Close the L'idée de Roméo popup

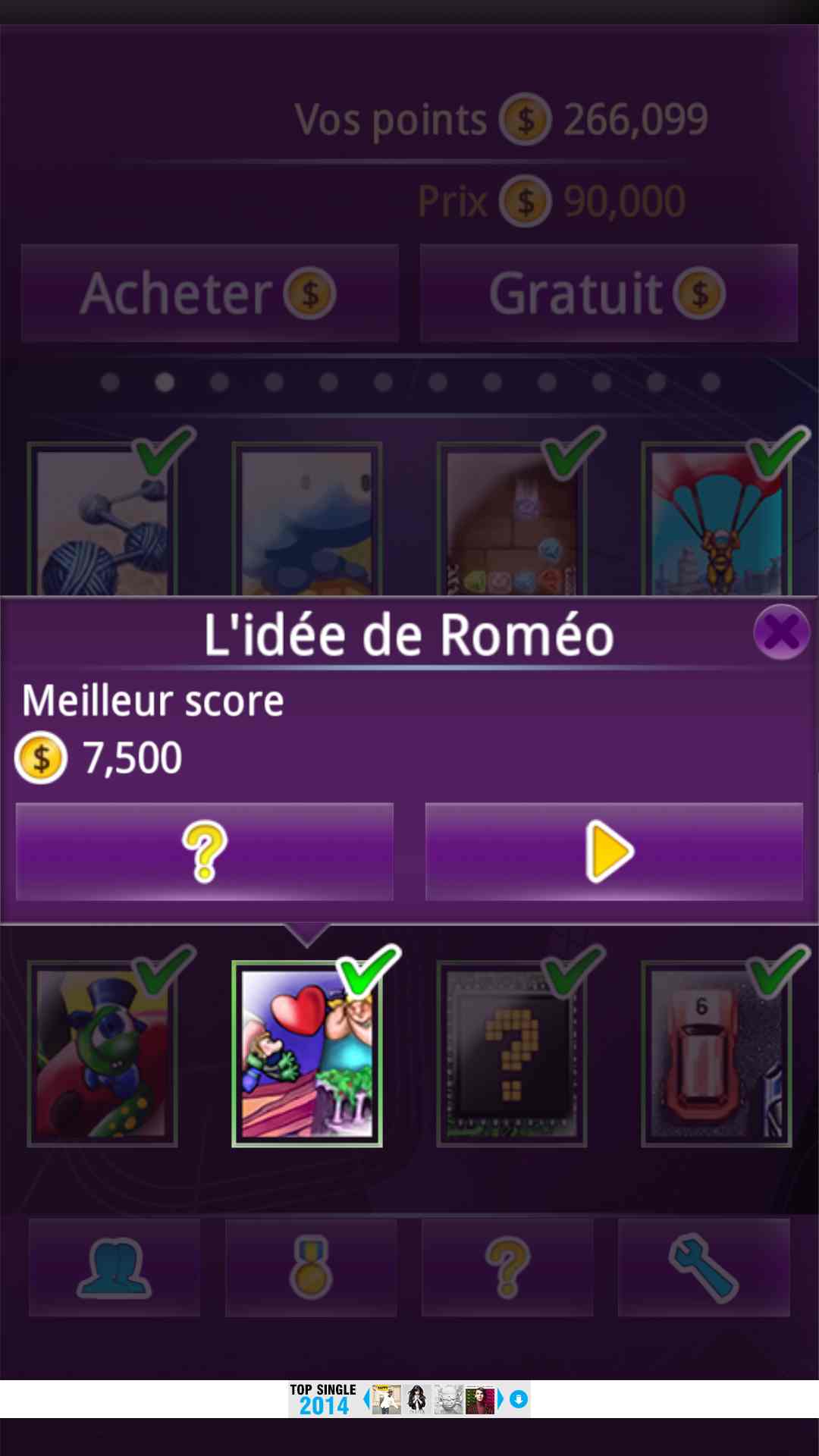pyautogui.click(x=781, y=632)
